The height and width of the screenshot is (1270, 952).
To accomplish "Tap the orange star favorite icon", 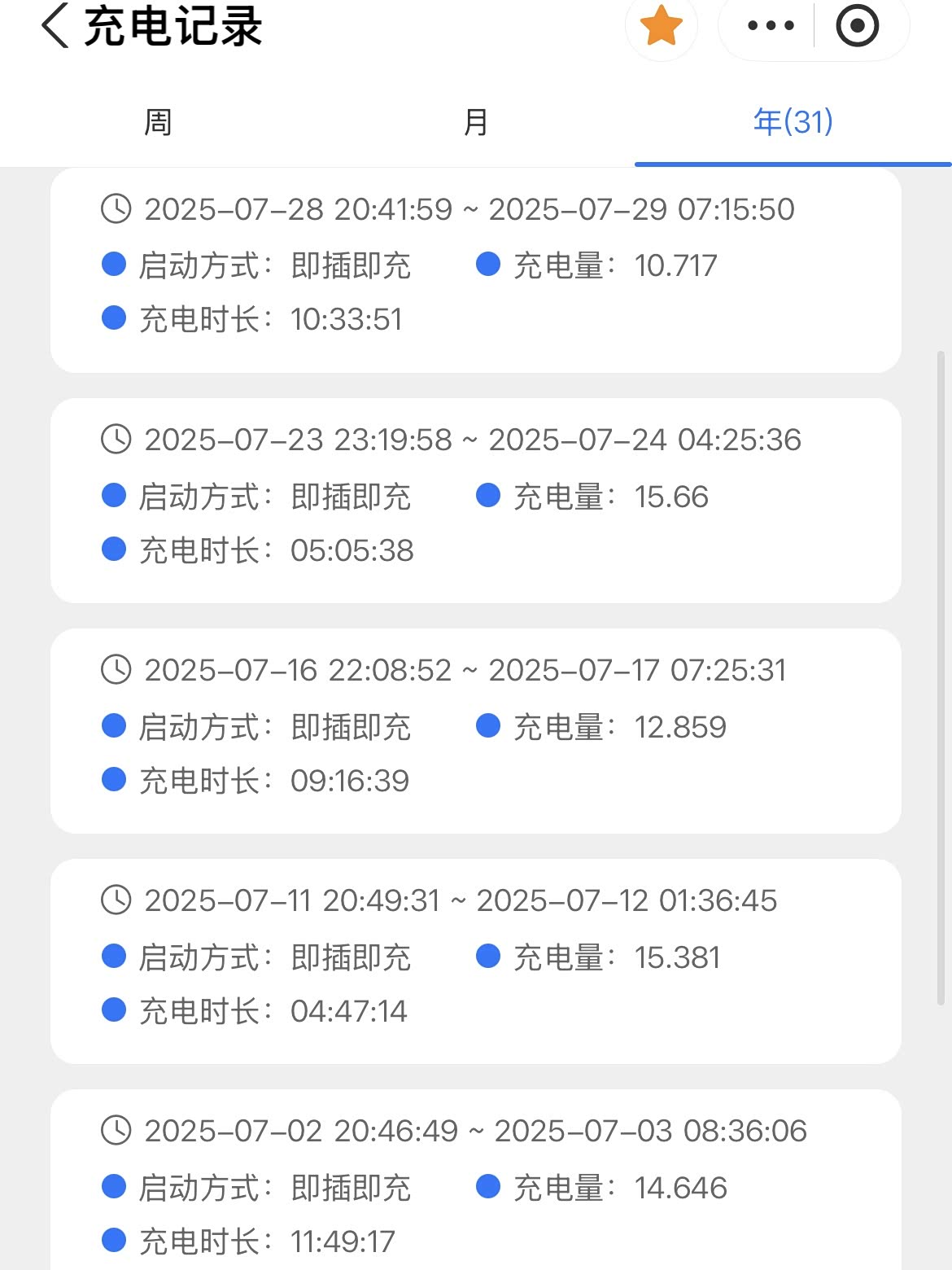I will click(661, 26).
